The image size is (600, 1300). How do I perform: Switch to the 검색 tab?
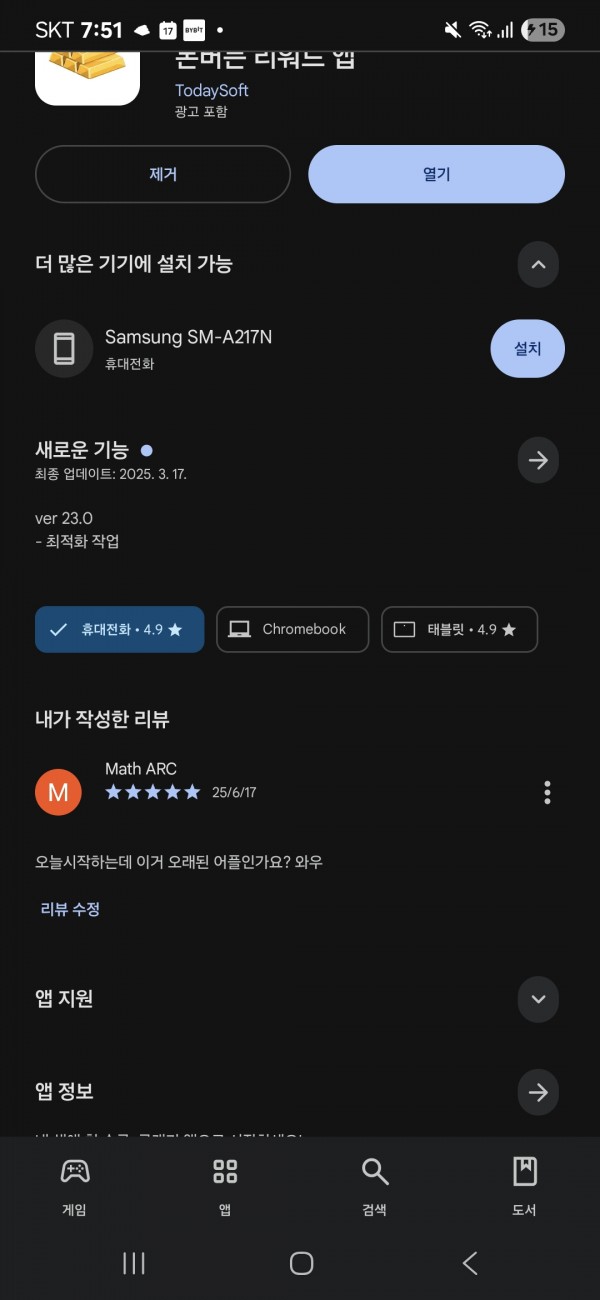(x=375, y=1187)
